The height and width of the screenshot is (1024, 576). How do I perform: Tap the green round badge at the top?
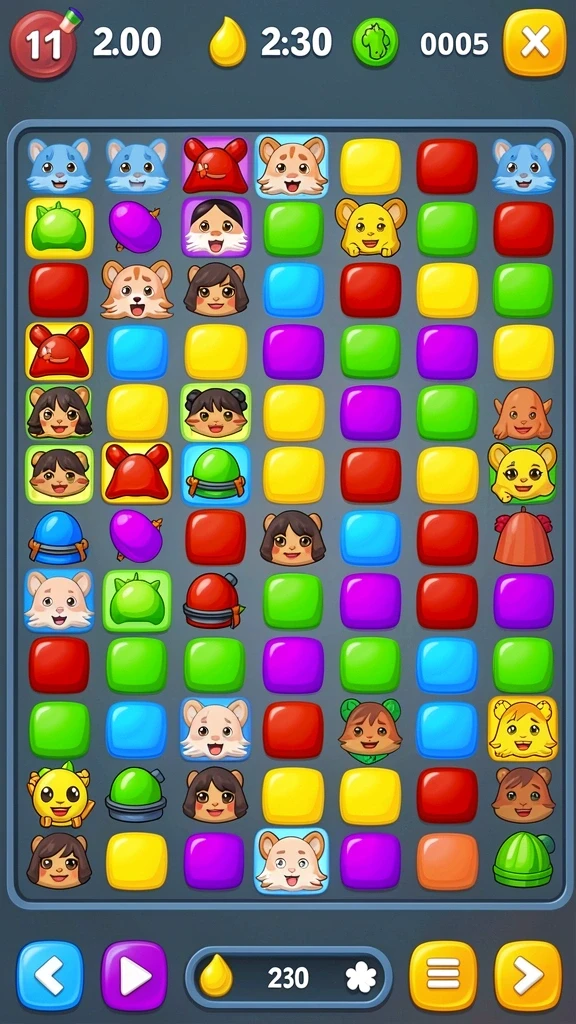(x=376, y=43)
